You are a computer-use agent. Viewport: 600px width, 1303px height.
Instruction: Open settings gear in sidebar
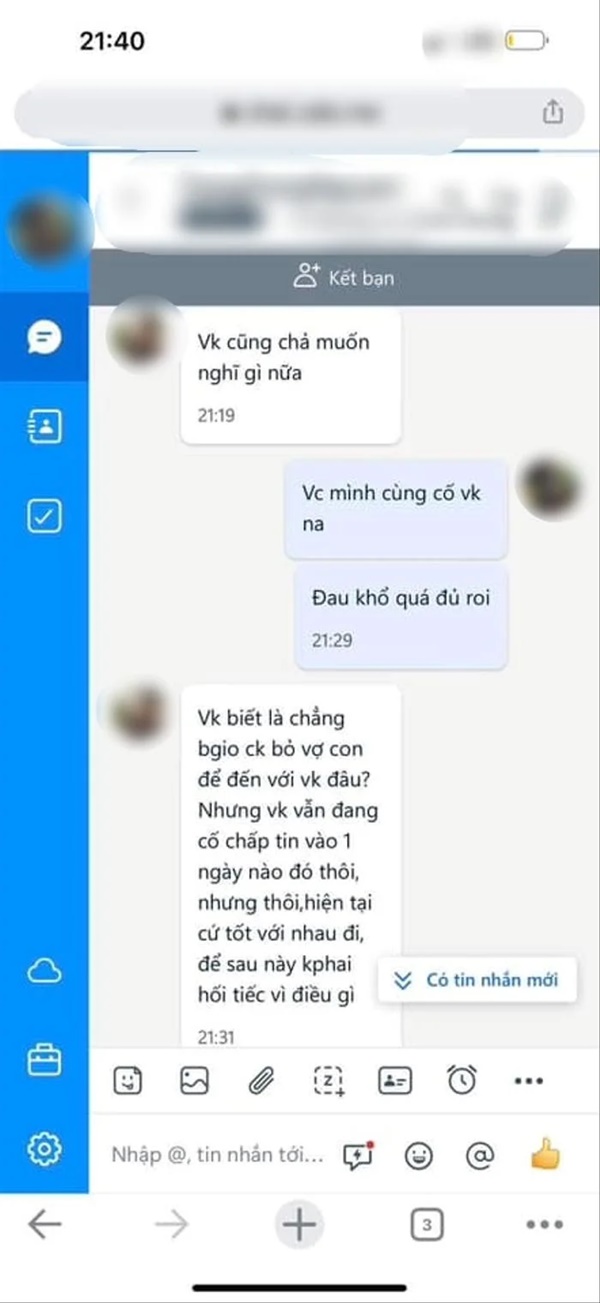click(44, 1148)
